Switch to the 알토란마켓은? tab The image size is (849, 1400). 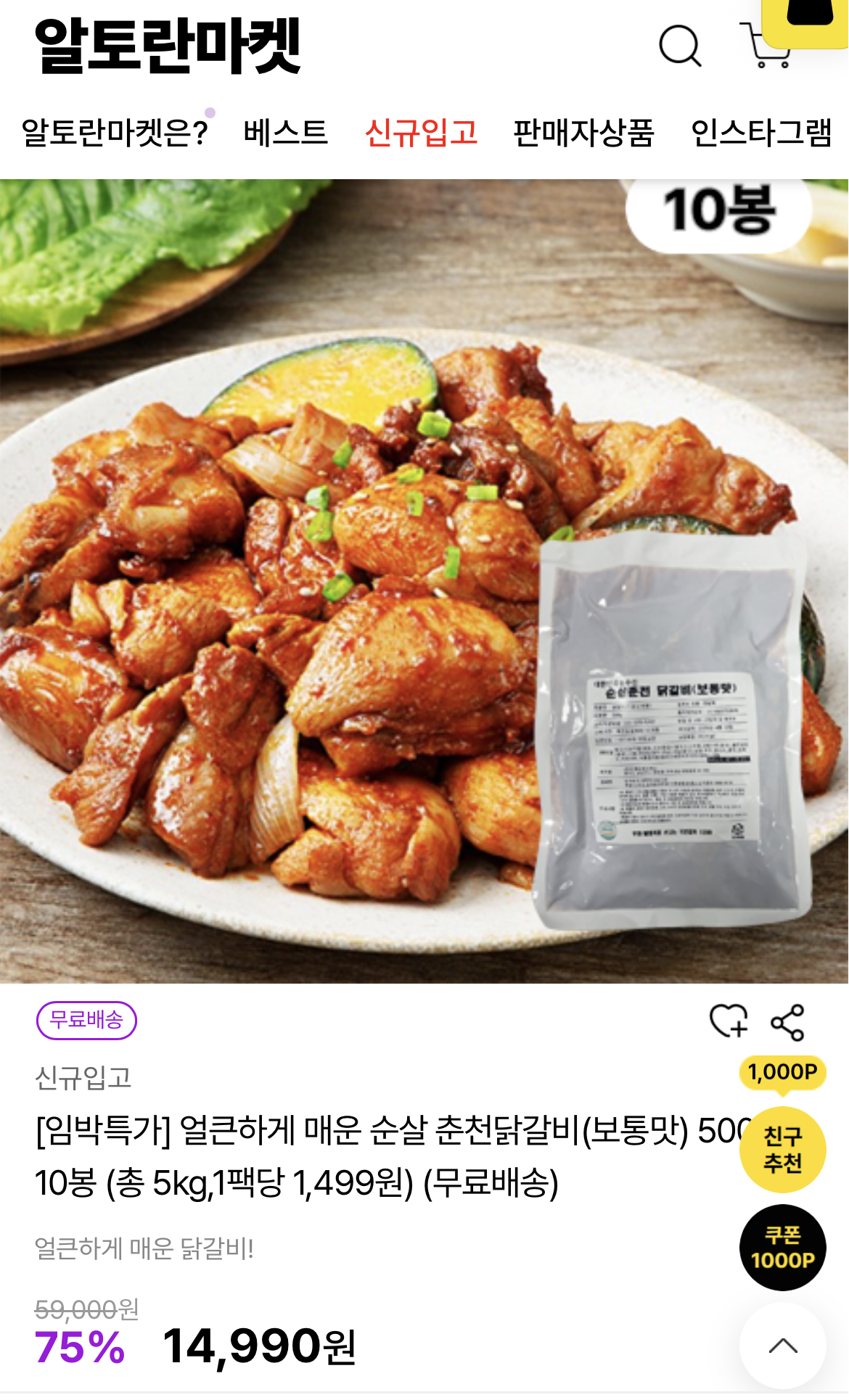click(x=115, y=133)
